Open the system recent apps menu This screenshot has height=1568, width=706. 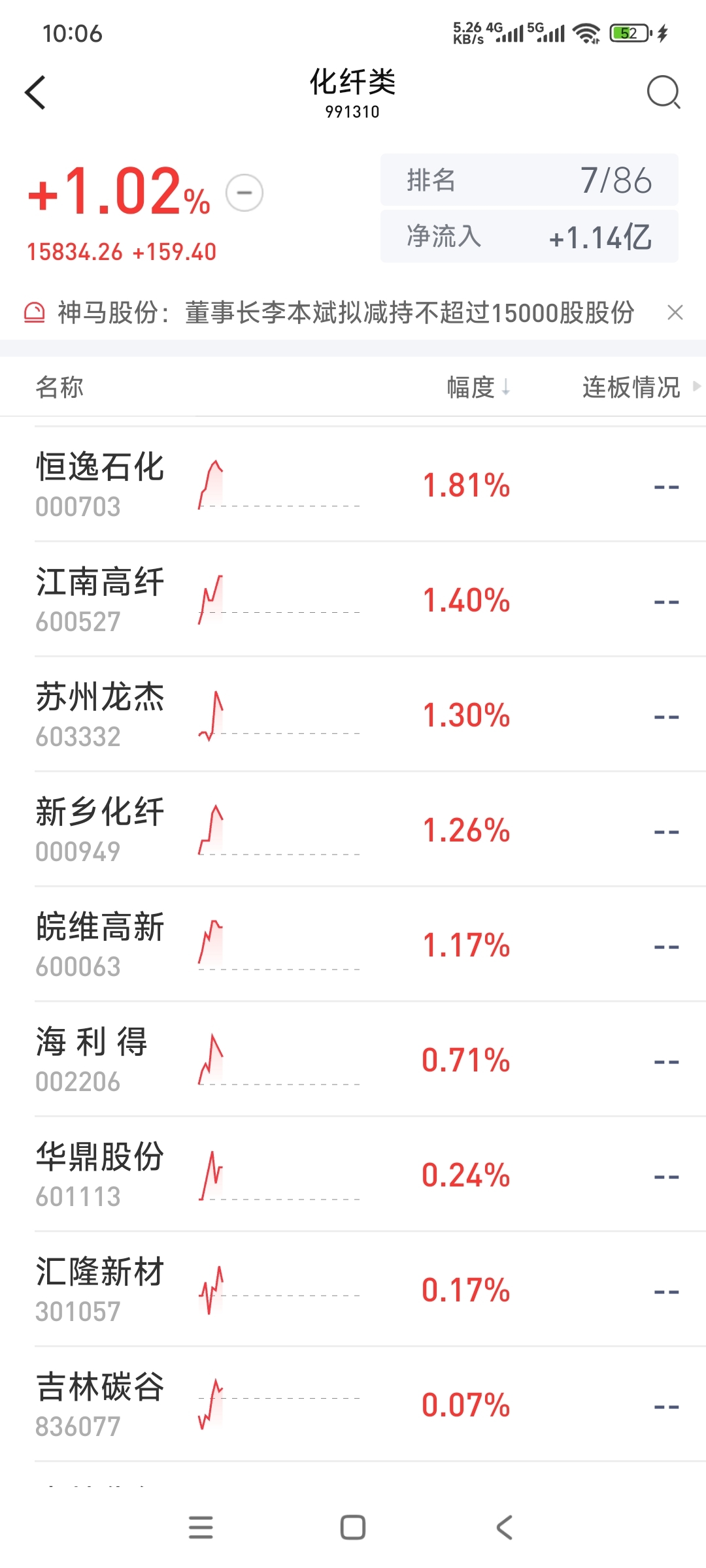[201, 1527]
